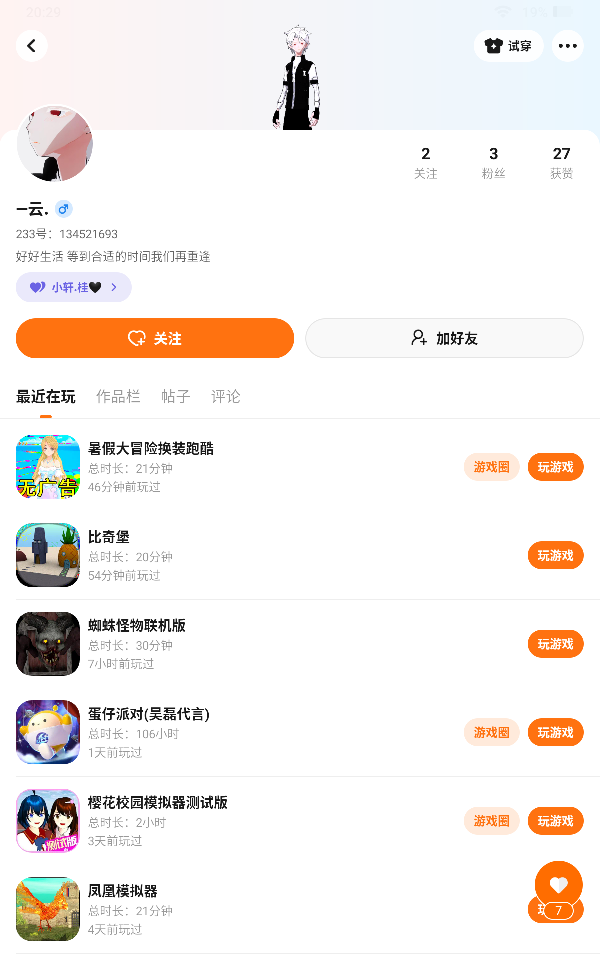Open the three-dot overflow menu
This screenshot has height=960, width=600.
point(568,46)
